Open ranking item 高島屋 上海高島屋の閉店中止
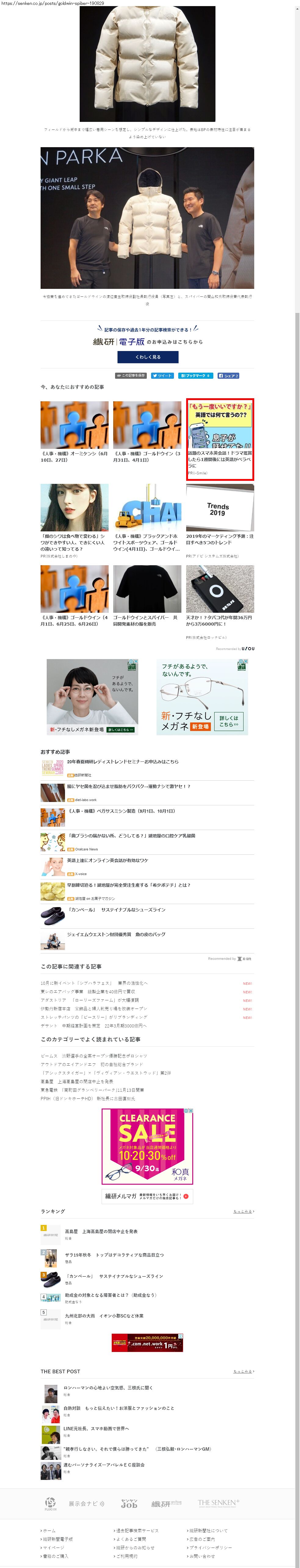300x1568 pixels. point(101,1231)
